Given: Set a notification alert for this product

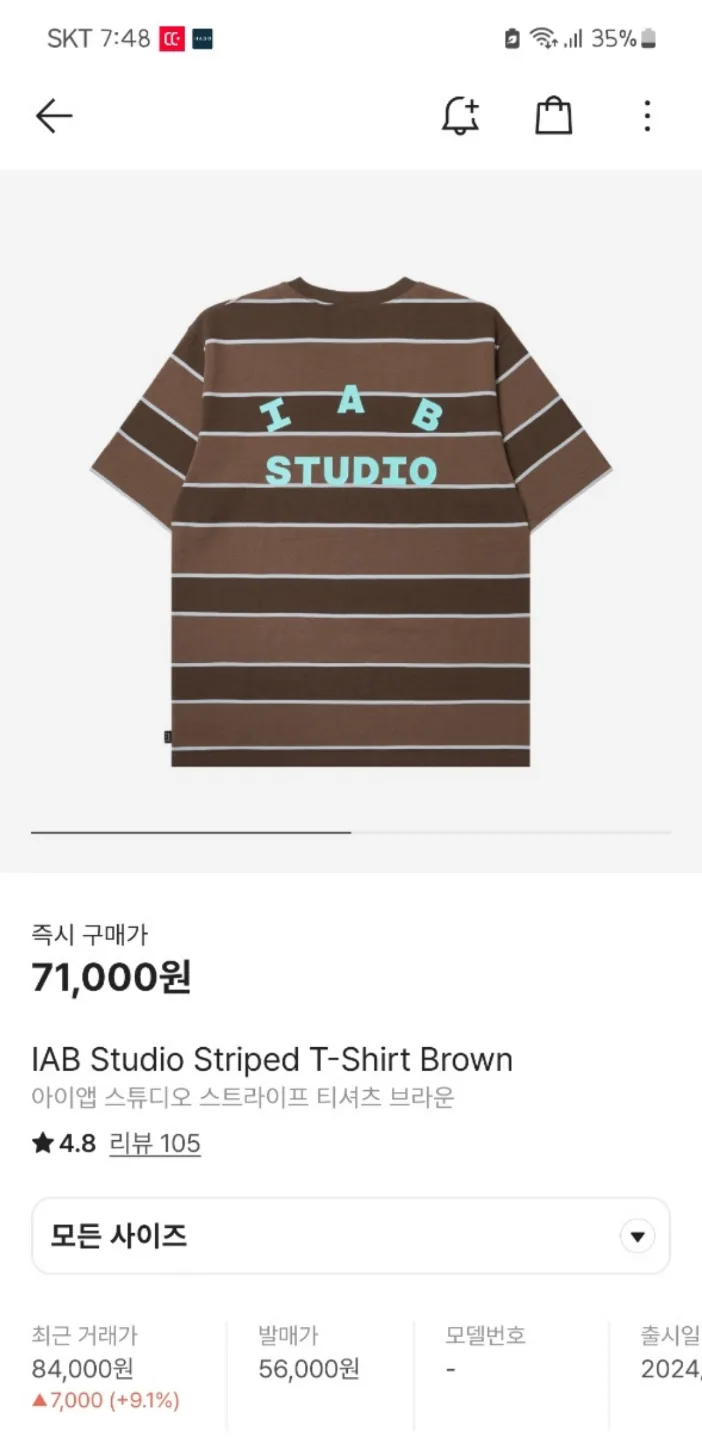Looking at the screenshot, I should click(460, 117).
